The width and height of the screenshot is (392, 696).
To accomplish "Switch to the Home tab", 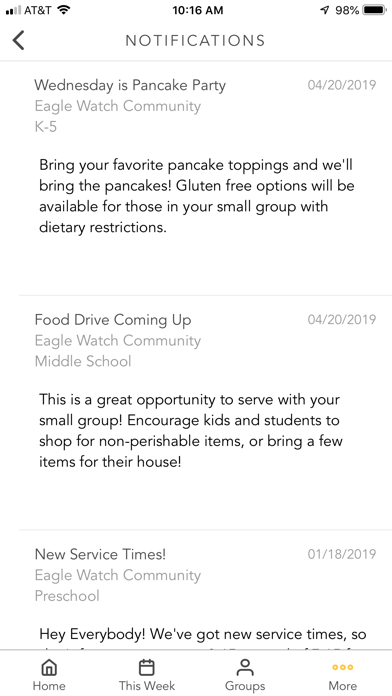I will pos(49,675).
